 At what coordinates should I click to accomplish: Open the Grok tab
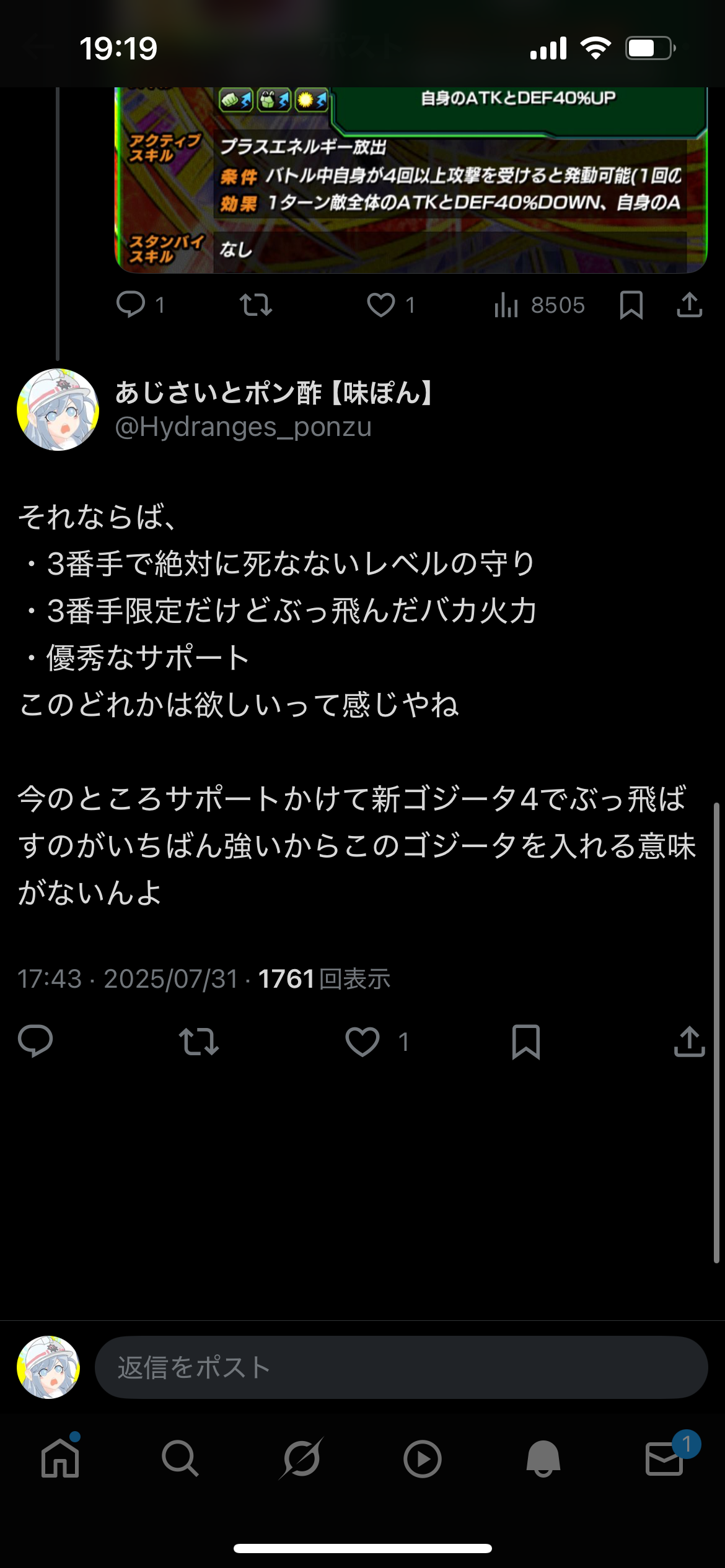pos(301,1459)
